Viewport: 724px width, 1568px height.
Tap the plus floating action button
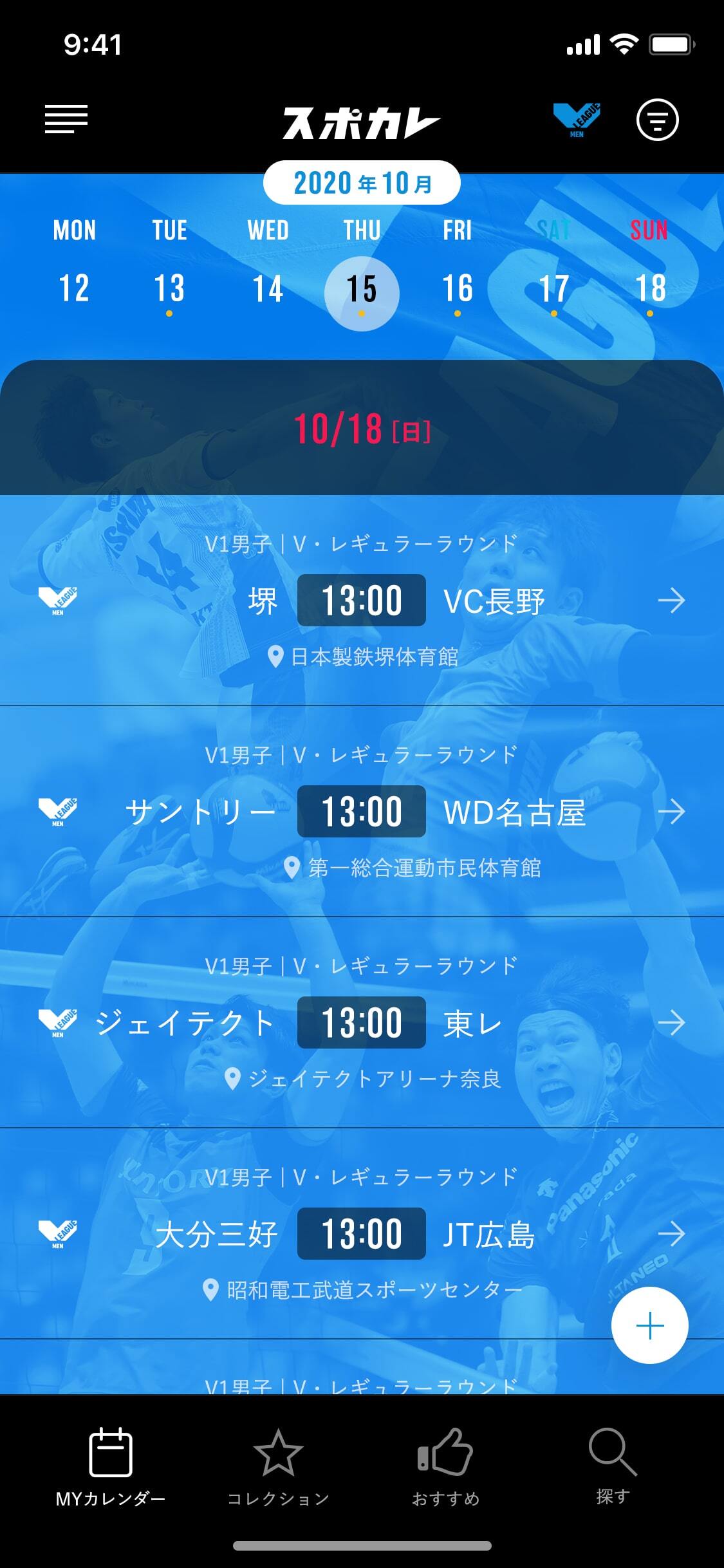(649, 1325)
